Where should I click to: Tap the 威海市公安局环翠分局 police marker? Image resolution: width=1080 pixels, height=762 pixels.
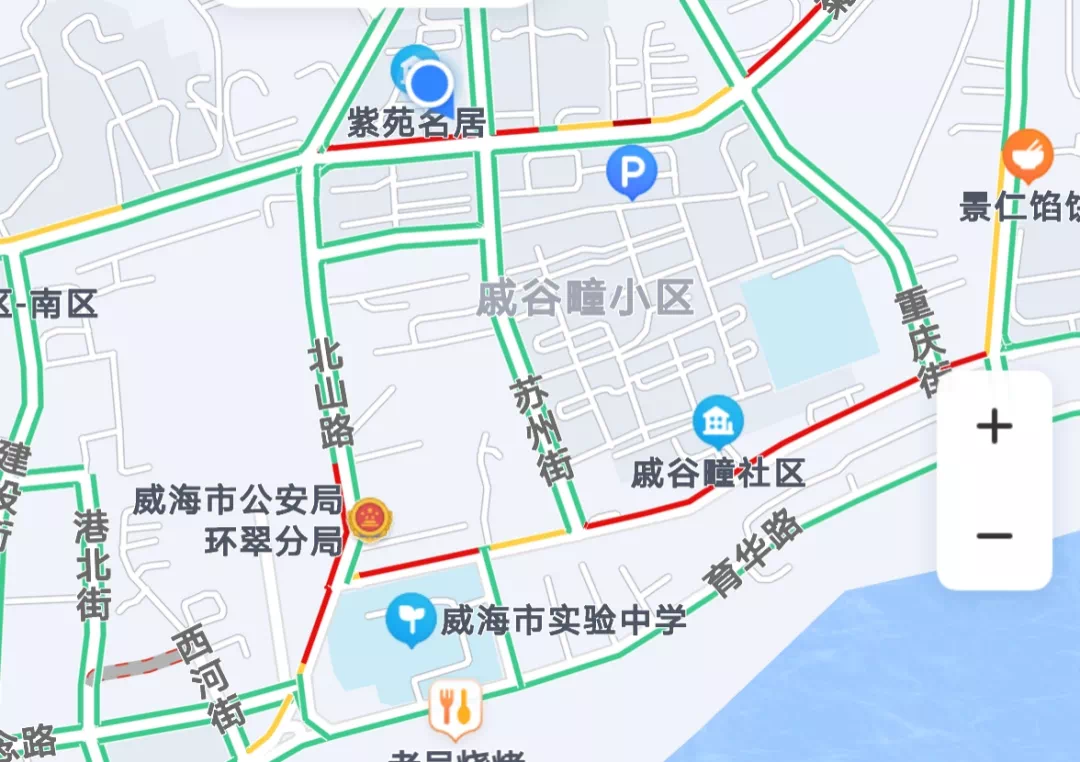[370, 520]
